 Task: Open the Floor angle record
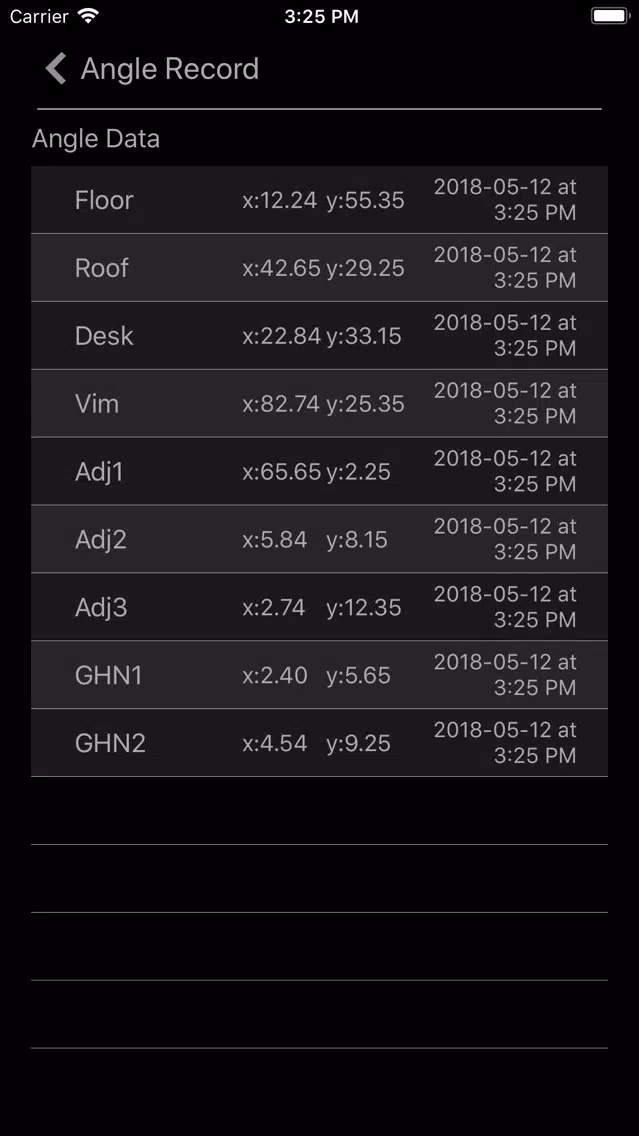[320, 200]
